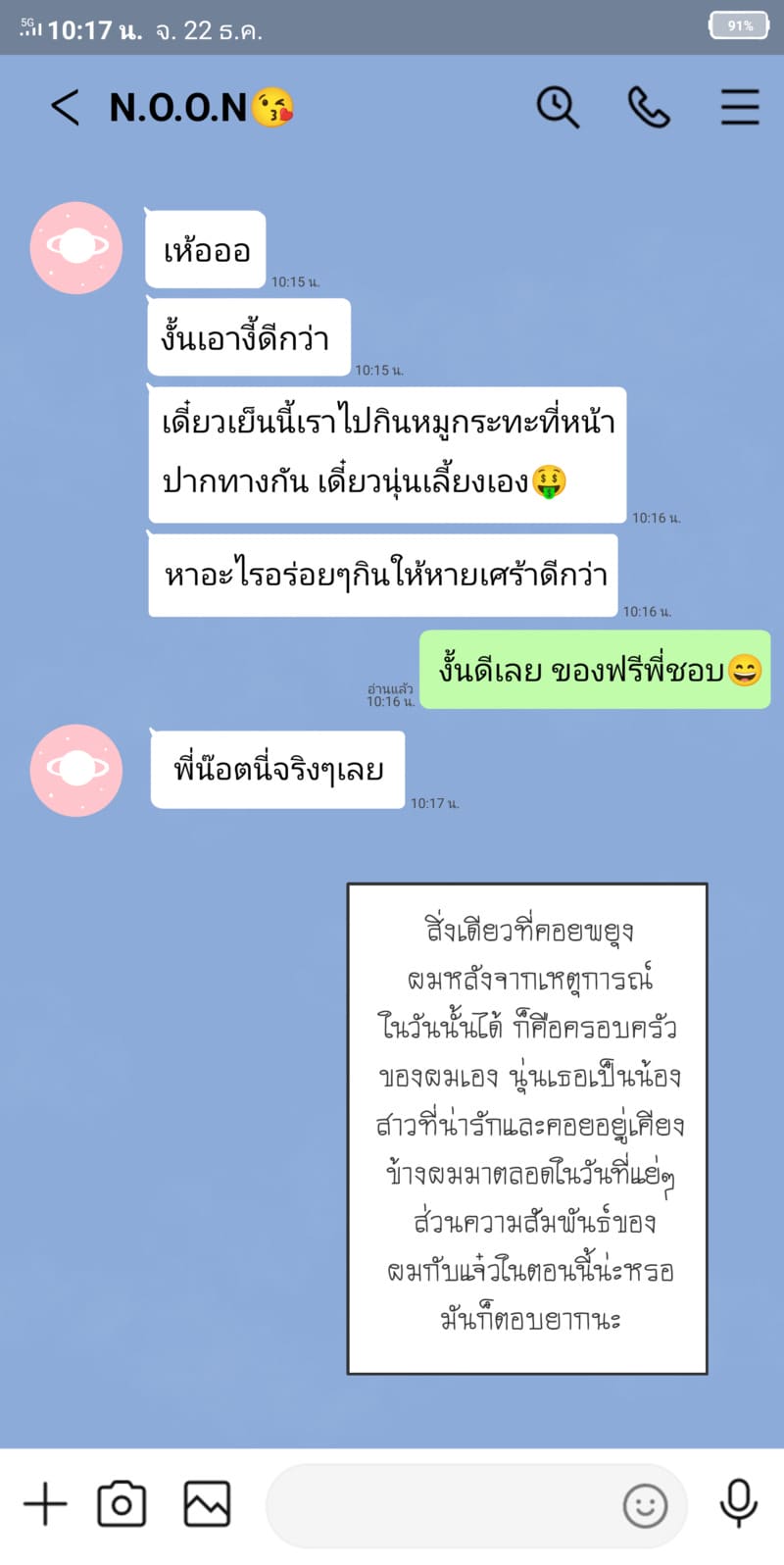Tap the plus icon to attach content
The image size is (784, 1565).
pyautogui.click(x=44, y=1503)
